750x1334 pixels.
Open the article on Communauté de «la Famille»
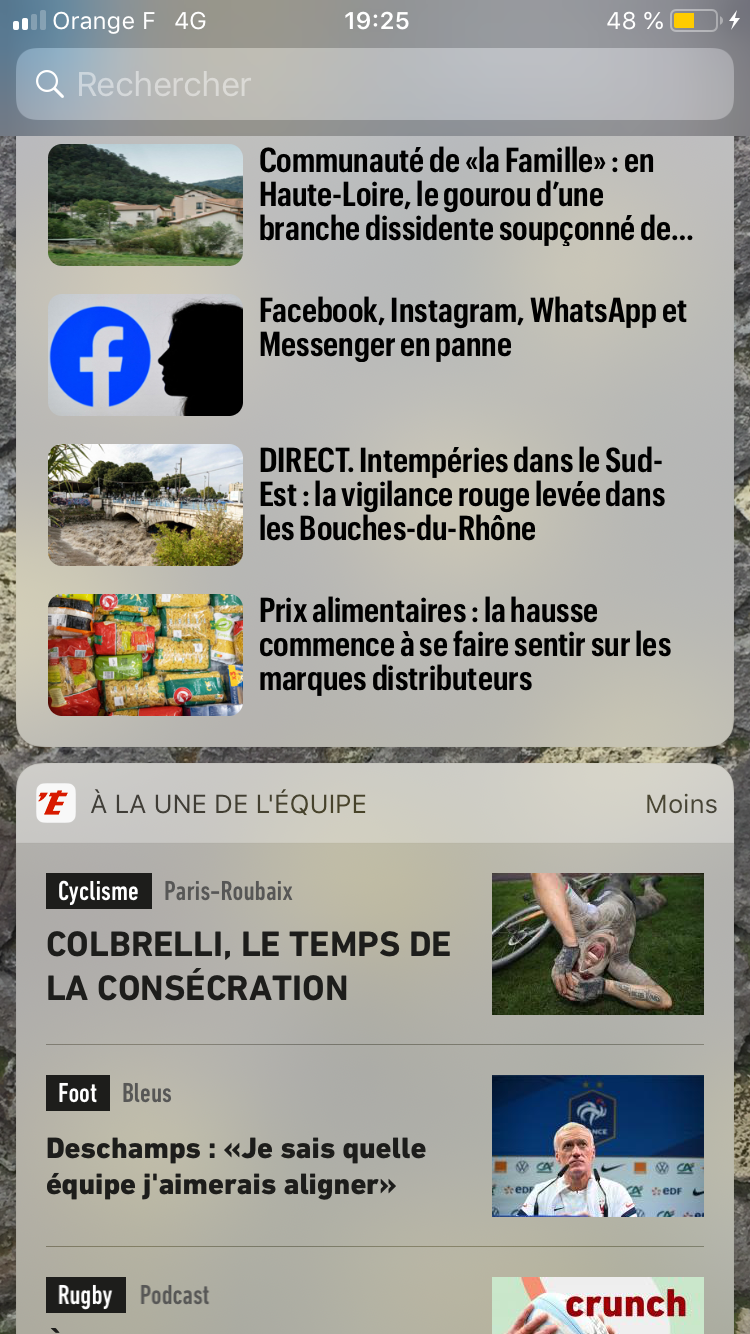click(475, 195)
